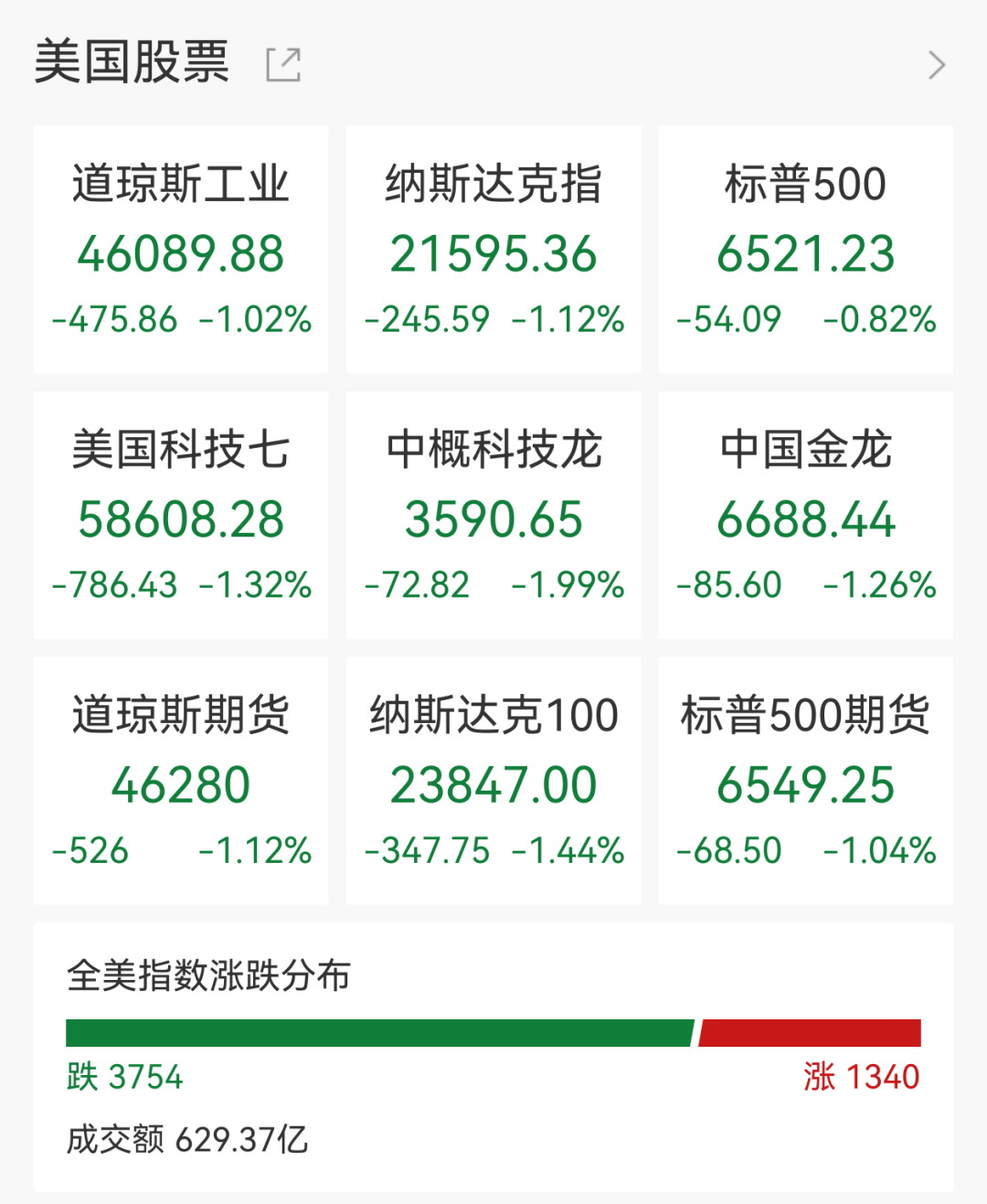Open the 道琼斯期货 futures card
This screenshot has width=987, height=1204.
click(x=181, y=781)
